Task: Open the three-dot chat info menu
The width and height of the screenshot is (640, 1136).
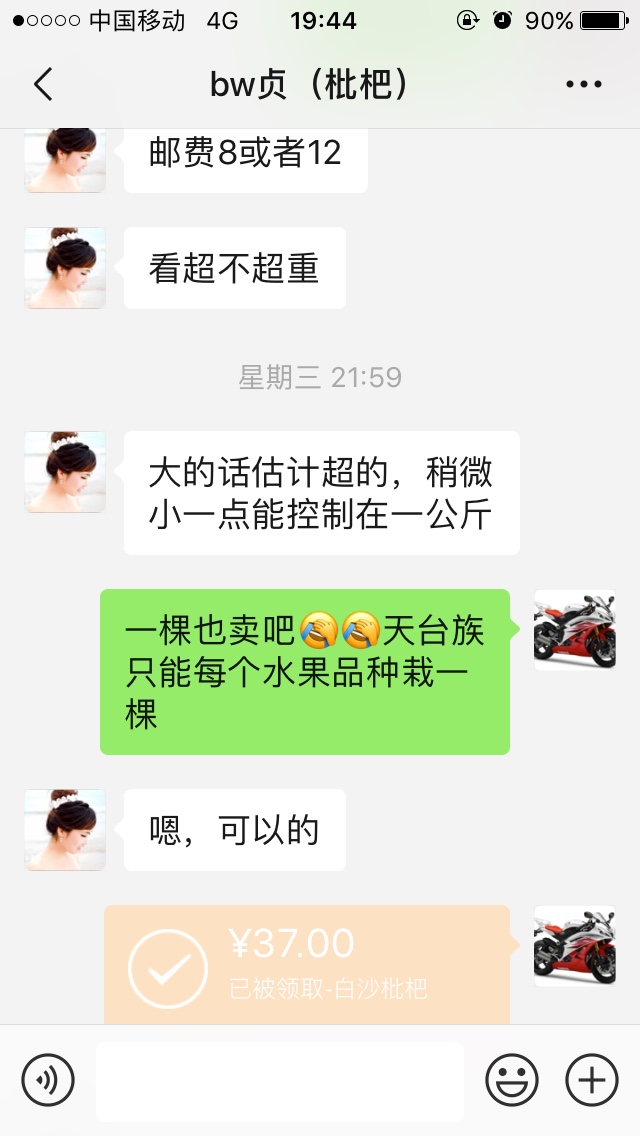Action: pos(583,84)
